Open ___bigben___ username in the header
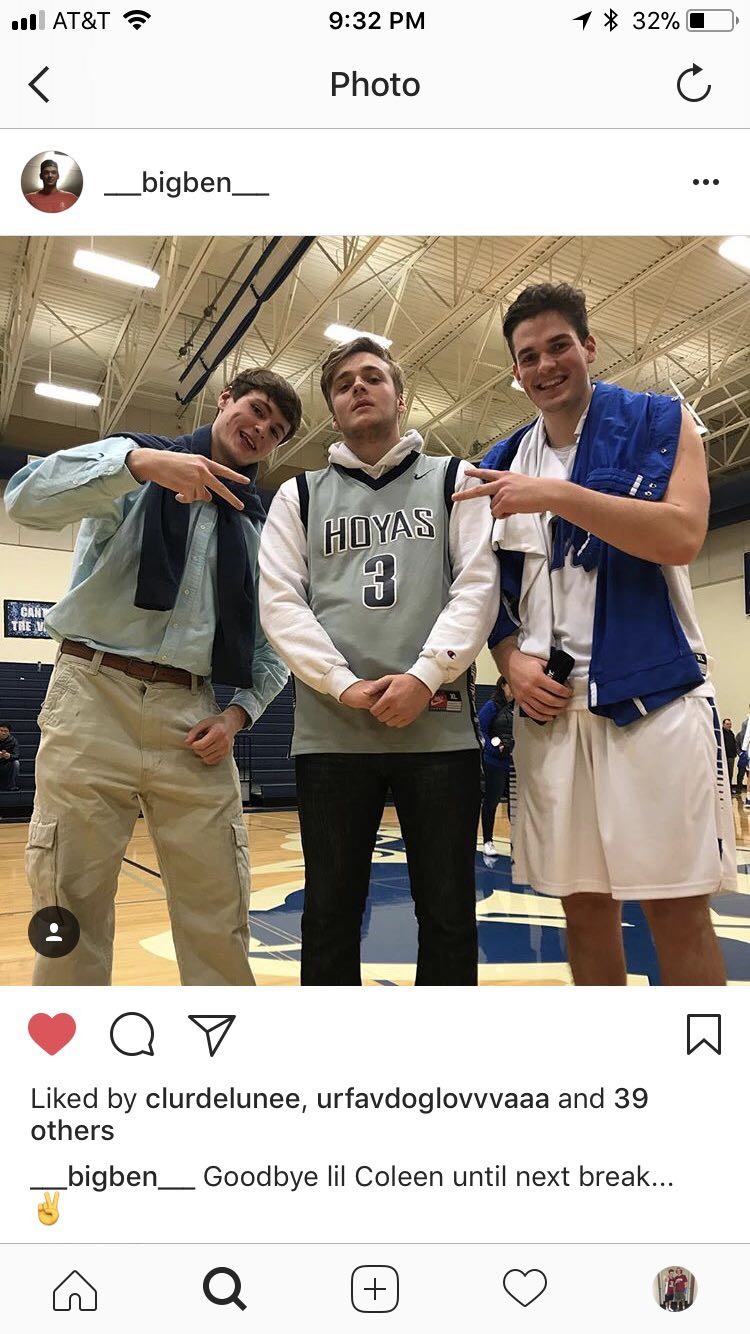 pos(186,183)
